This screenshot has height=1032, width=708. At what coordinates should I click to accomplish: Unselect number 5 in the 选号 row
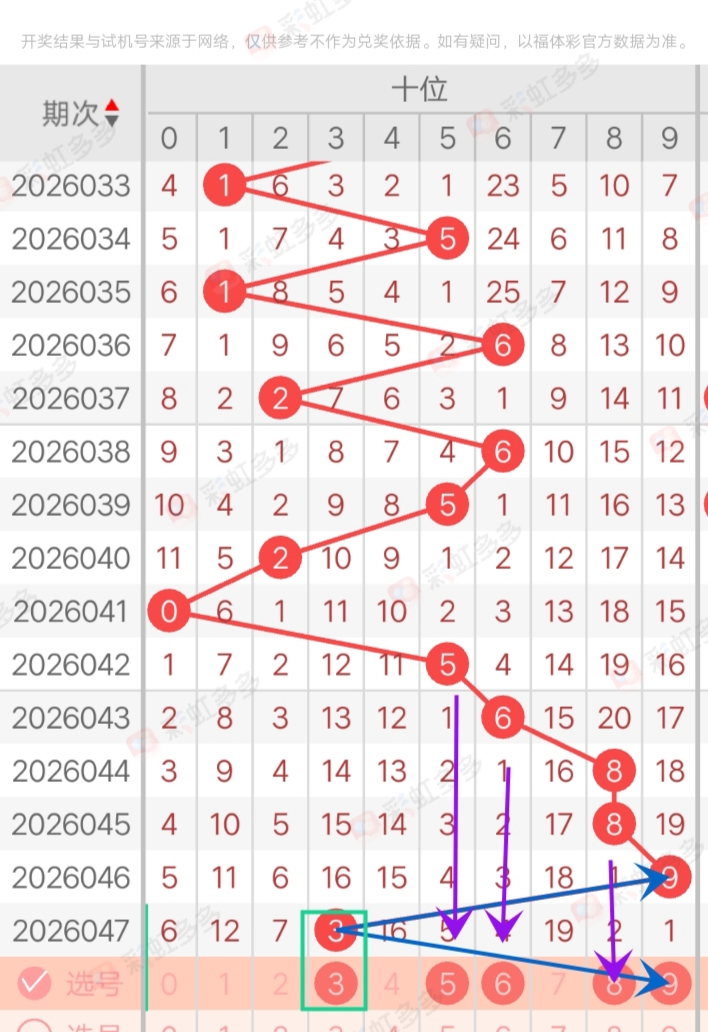coord(447,985)
